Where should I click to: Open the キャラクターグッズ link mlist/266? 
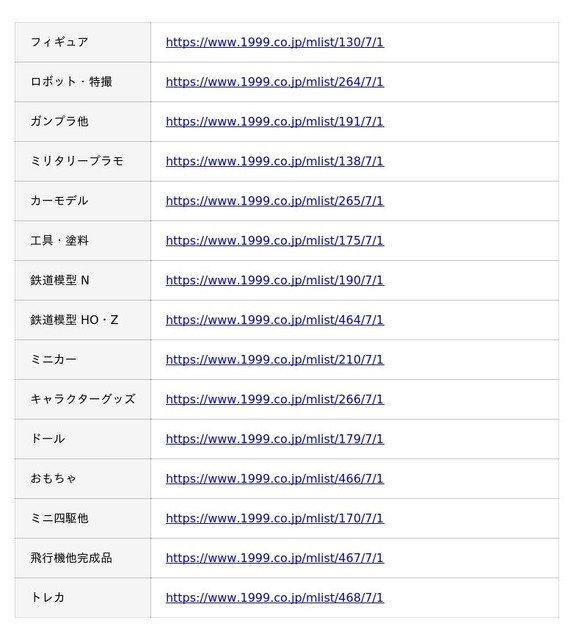275,399
